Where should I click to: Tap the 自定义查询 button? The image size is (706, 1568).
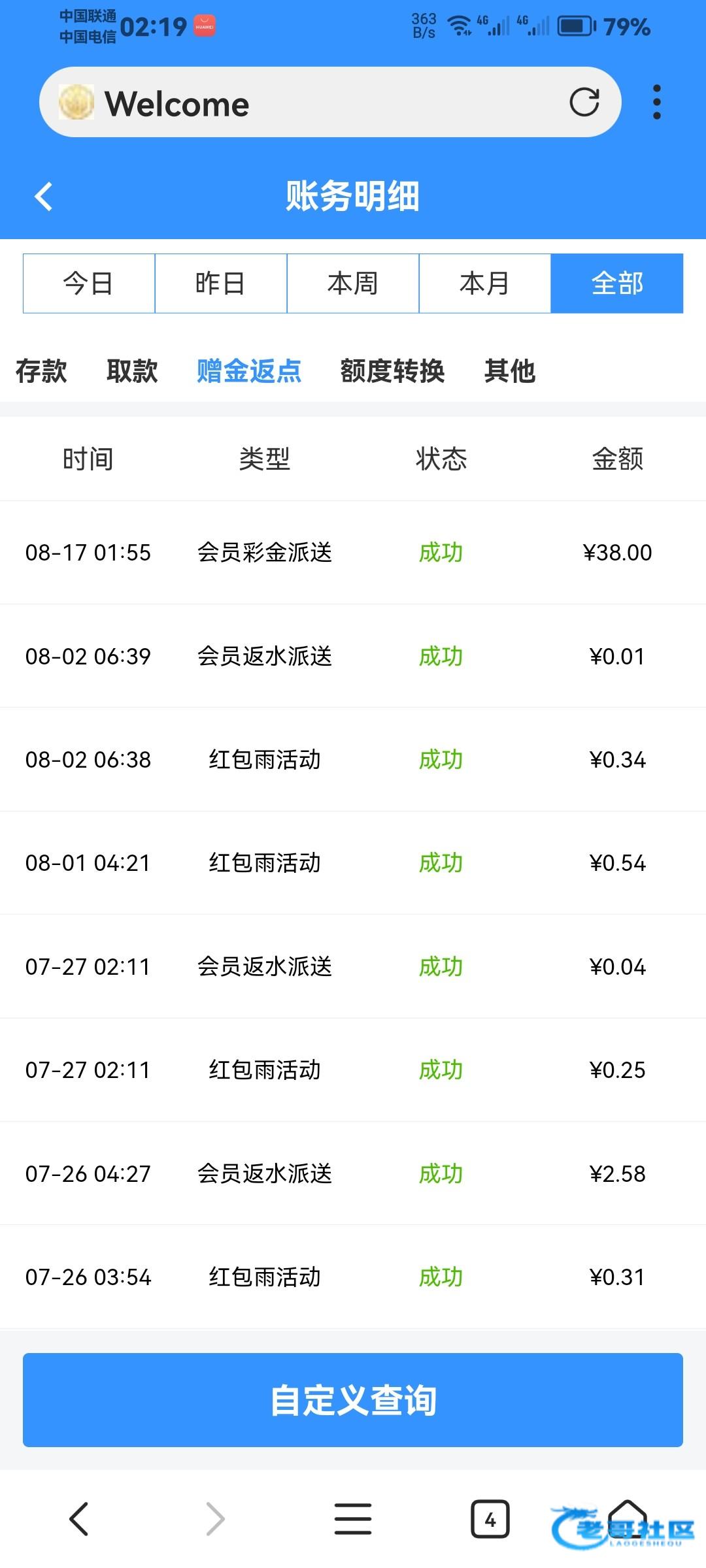(353, 1400)
